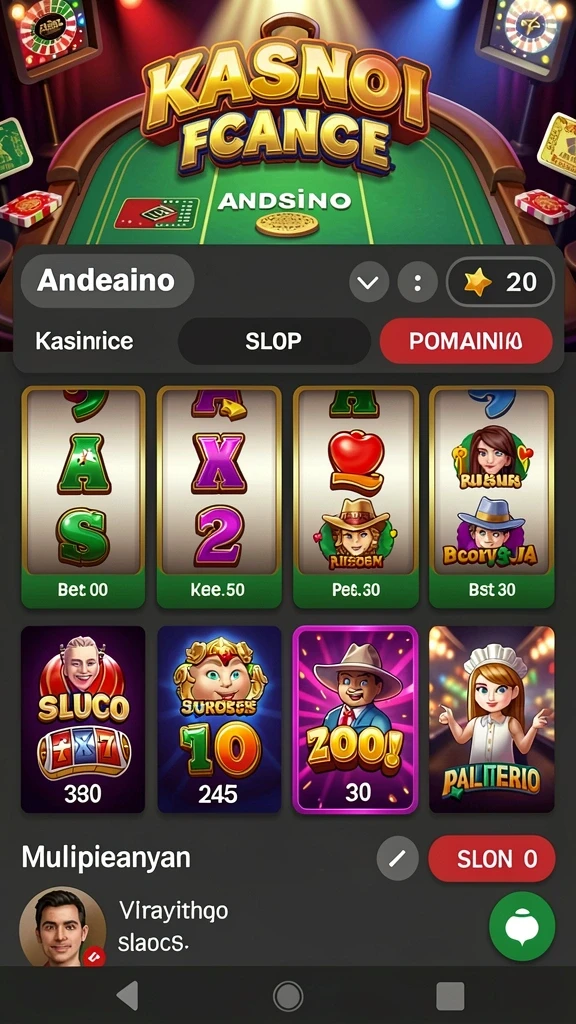Launch the ZOO! game tile

(x=355, y=719)
